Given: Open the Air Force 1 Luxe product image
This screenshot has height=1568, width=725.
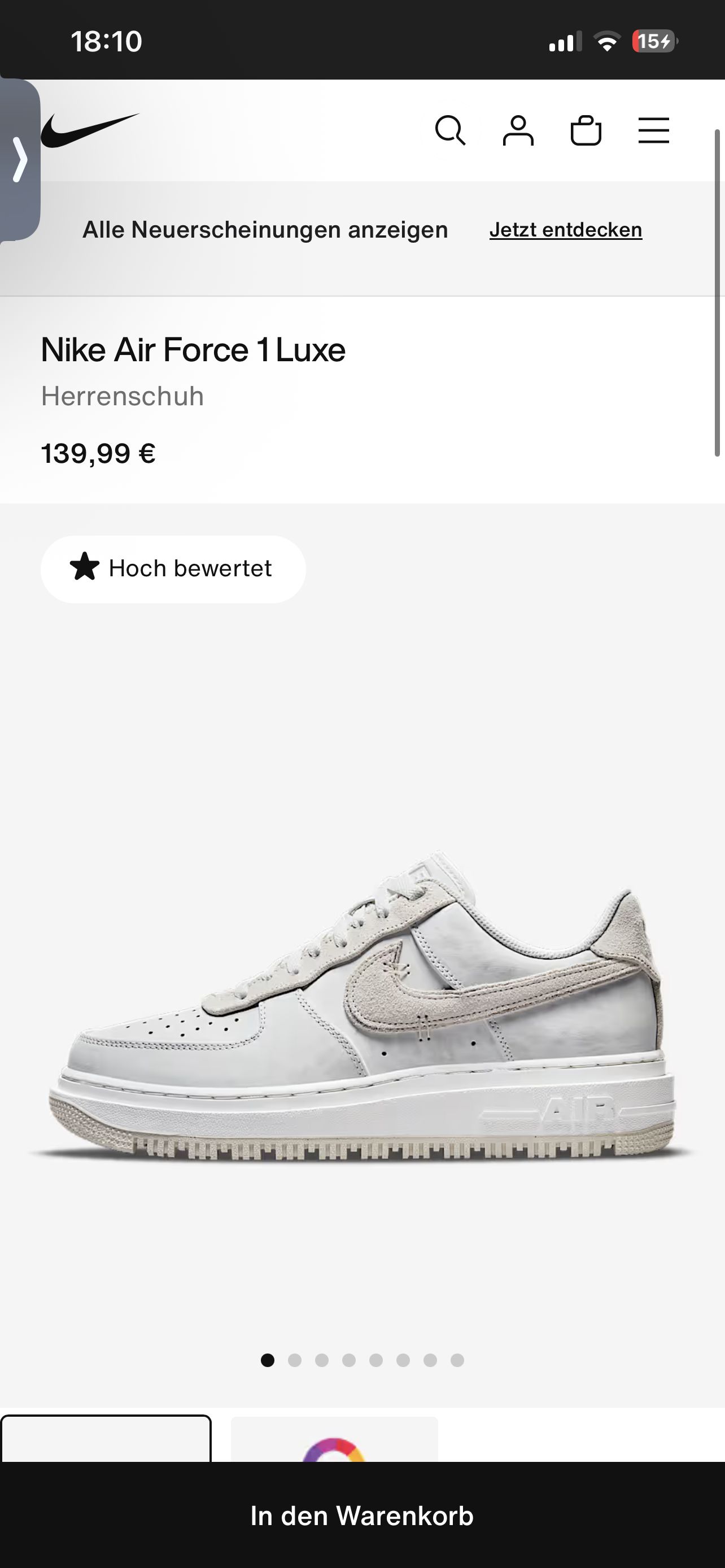Looking at the screenshot, I should point(362,1004).
